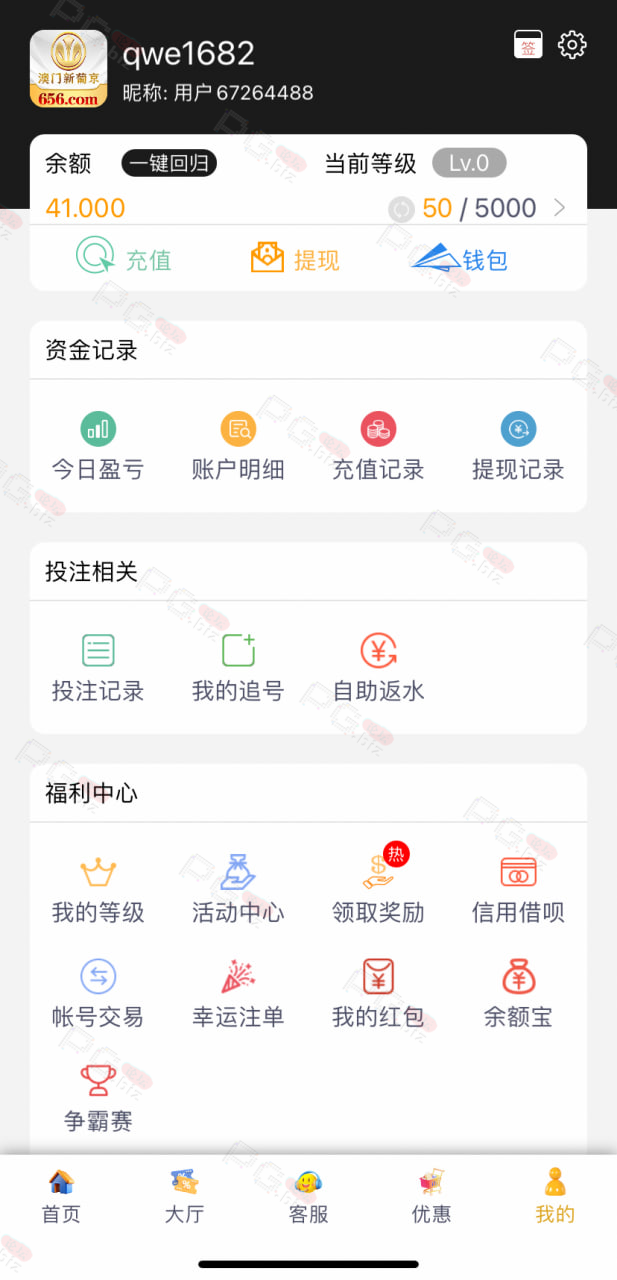Image resolution: width=617 pixels, height=1280 pixels.
Task: Open 投注记录 betting records
Action: coord(98,668)
